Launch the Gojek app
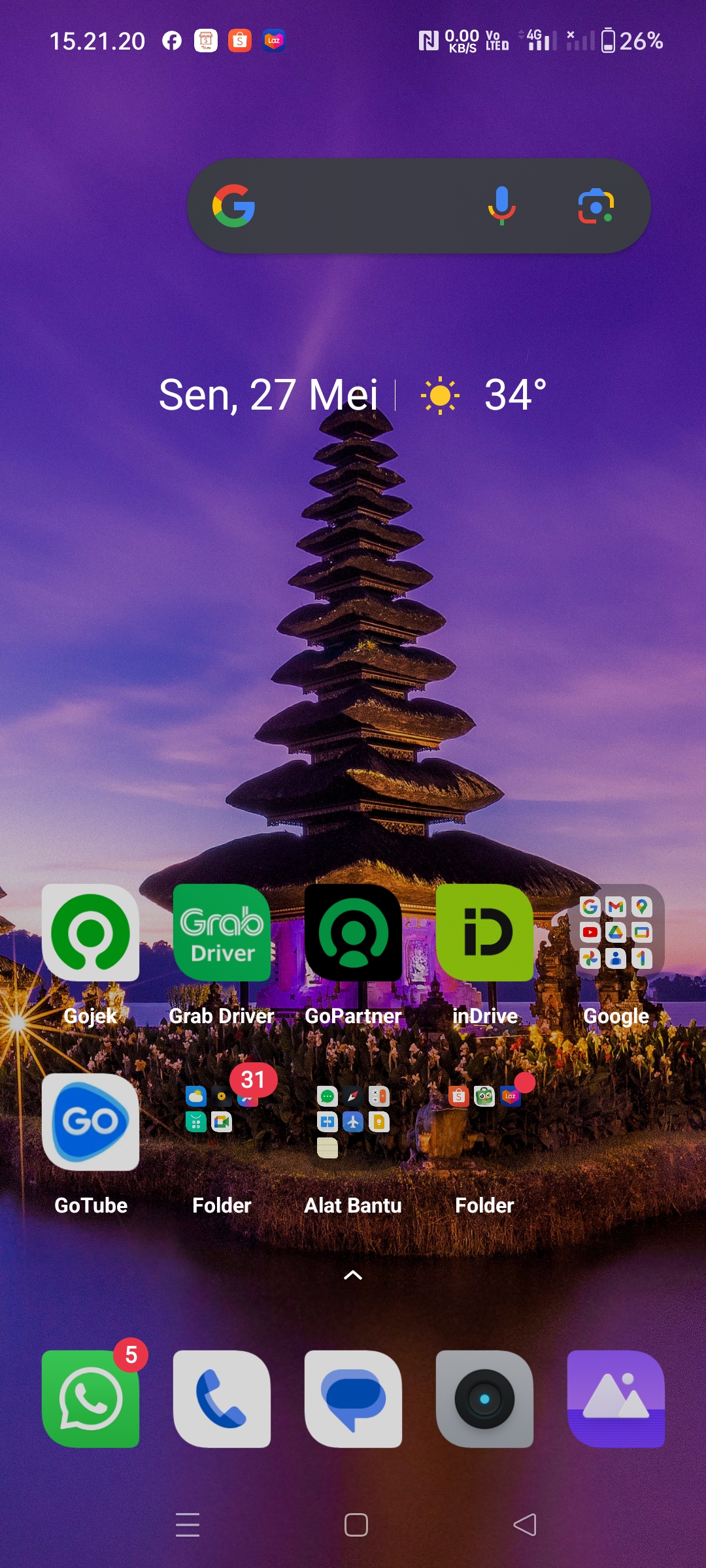 click(91, 933)
